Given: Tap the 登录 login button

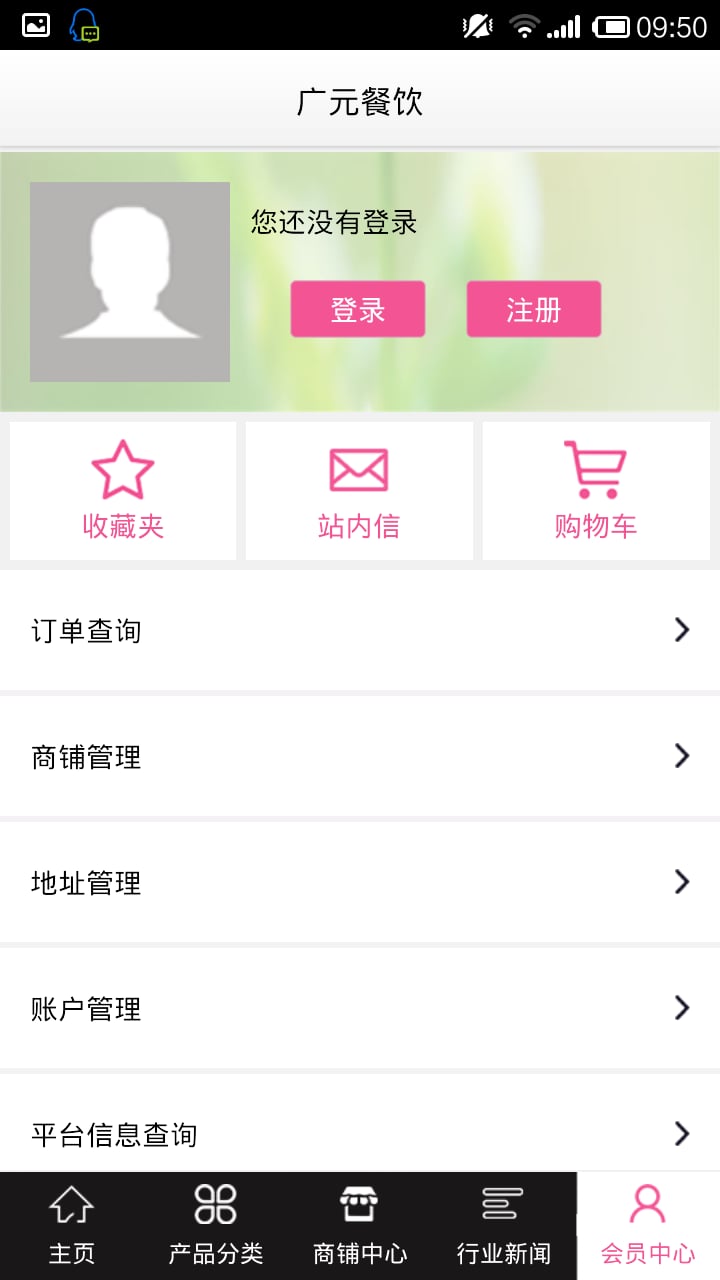Looking at the screenshot, I should (357, 309).
